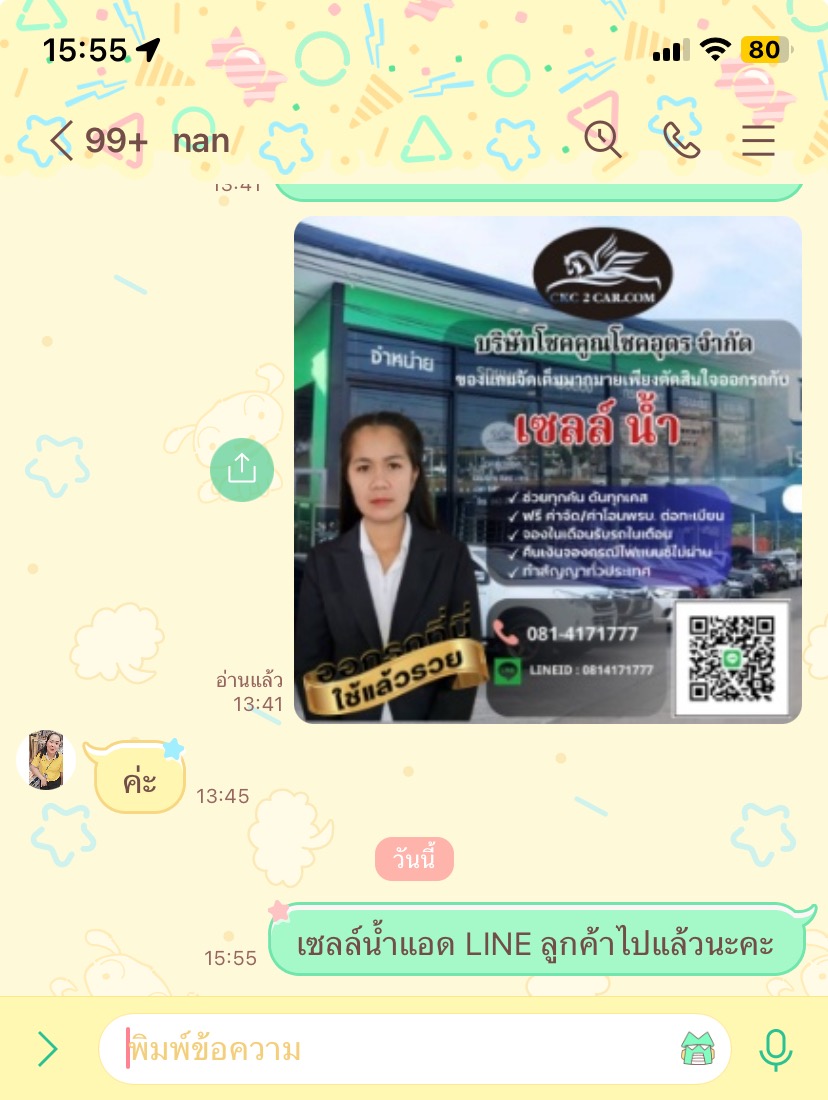Open the sticker and emoji picker
This screenshot has width=828, height=1100.
pos(697,1049)
